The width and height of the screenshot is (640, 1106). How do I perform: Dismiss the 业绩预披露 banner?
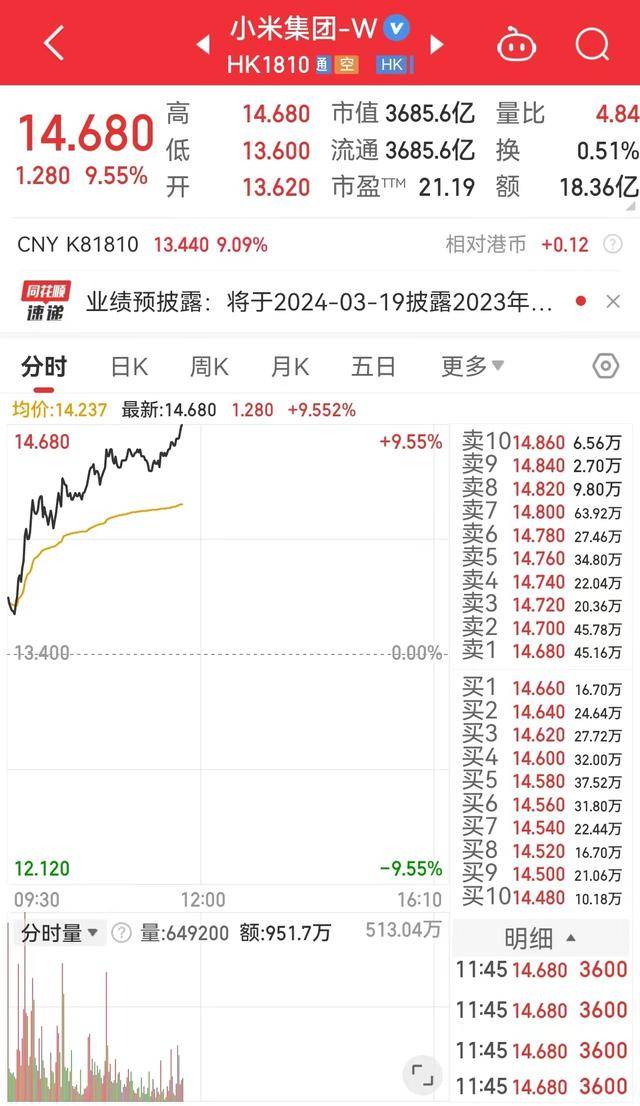pos(612,302)
